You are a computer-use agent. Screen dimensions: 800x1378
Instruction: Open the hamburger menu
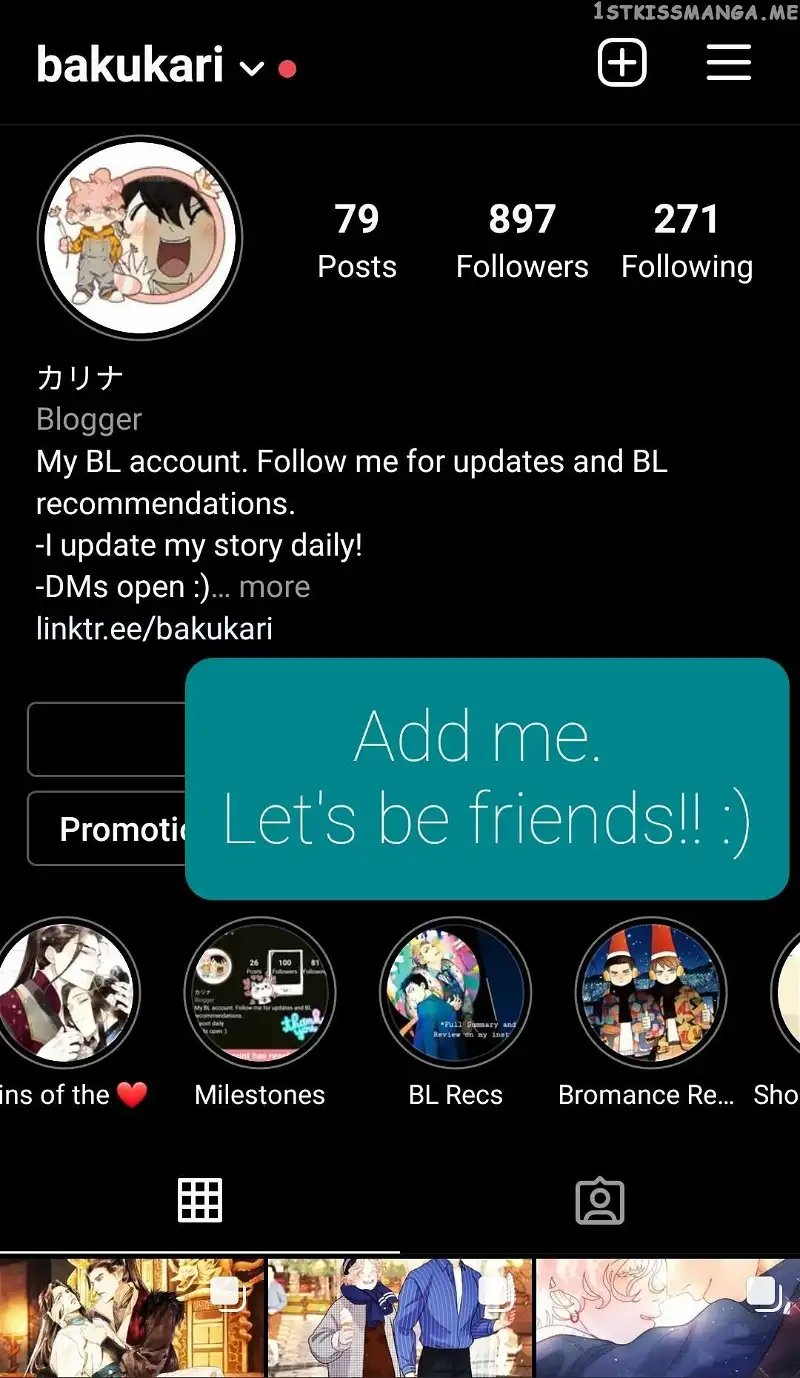coord(728,63)
